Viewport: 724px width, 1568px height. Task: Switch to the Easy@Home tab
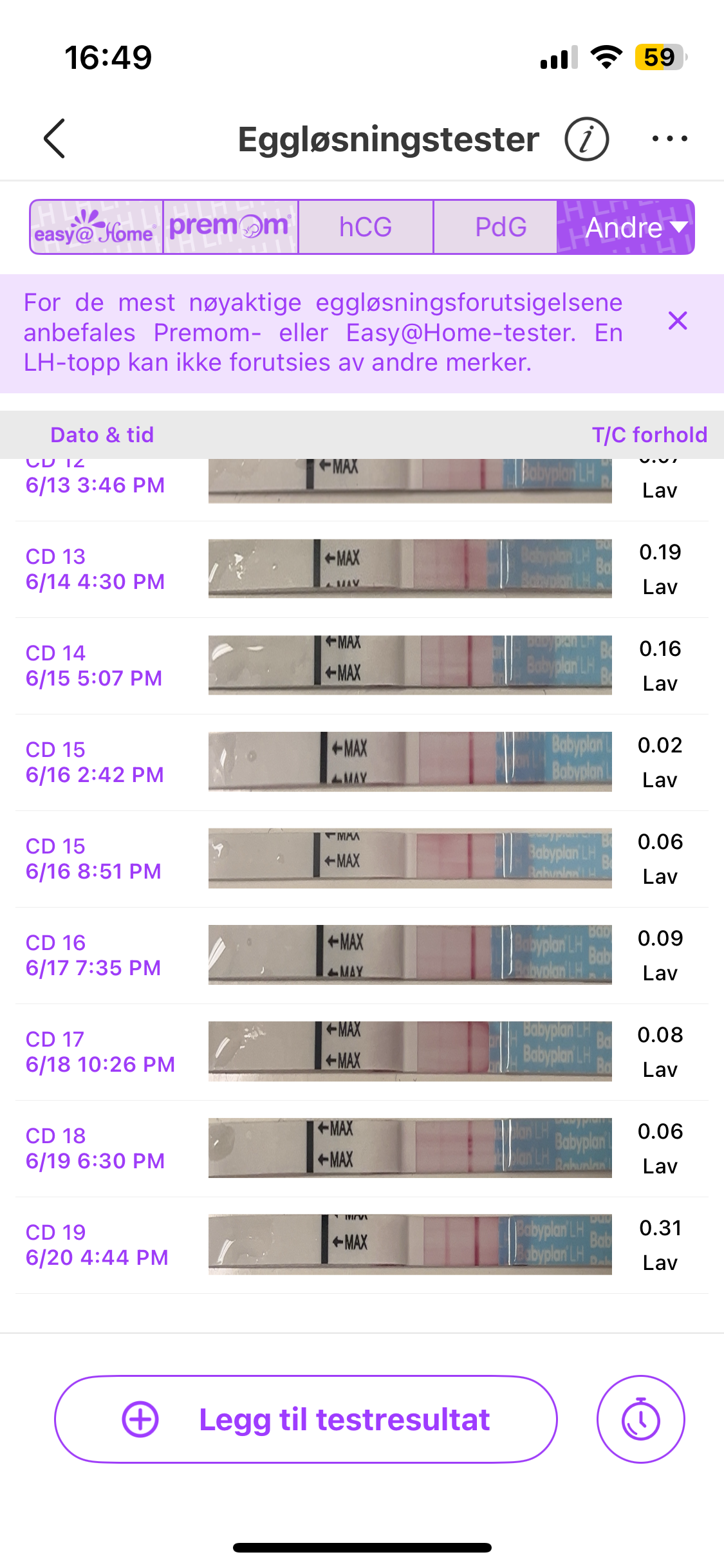[x=97, y=227]
